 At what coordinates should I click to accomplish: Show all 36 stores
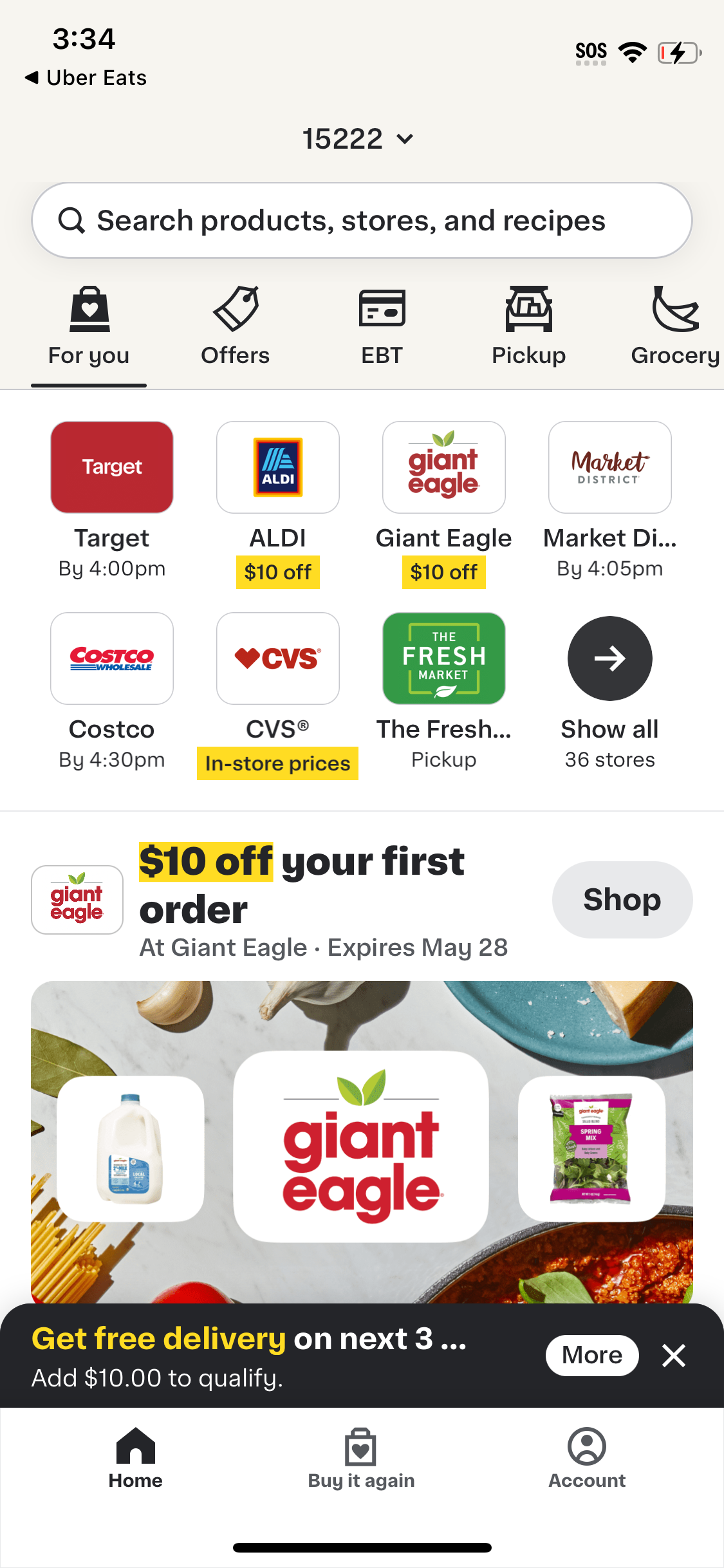609,658
